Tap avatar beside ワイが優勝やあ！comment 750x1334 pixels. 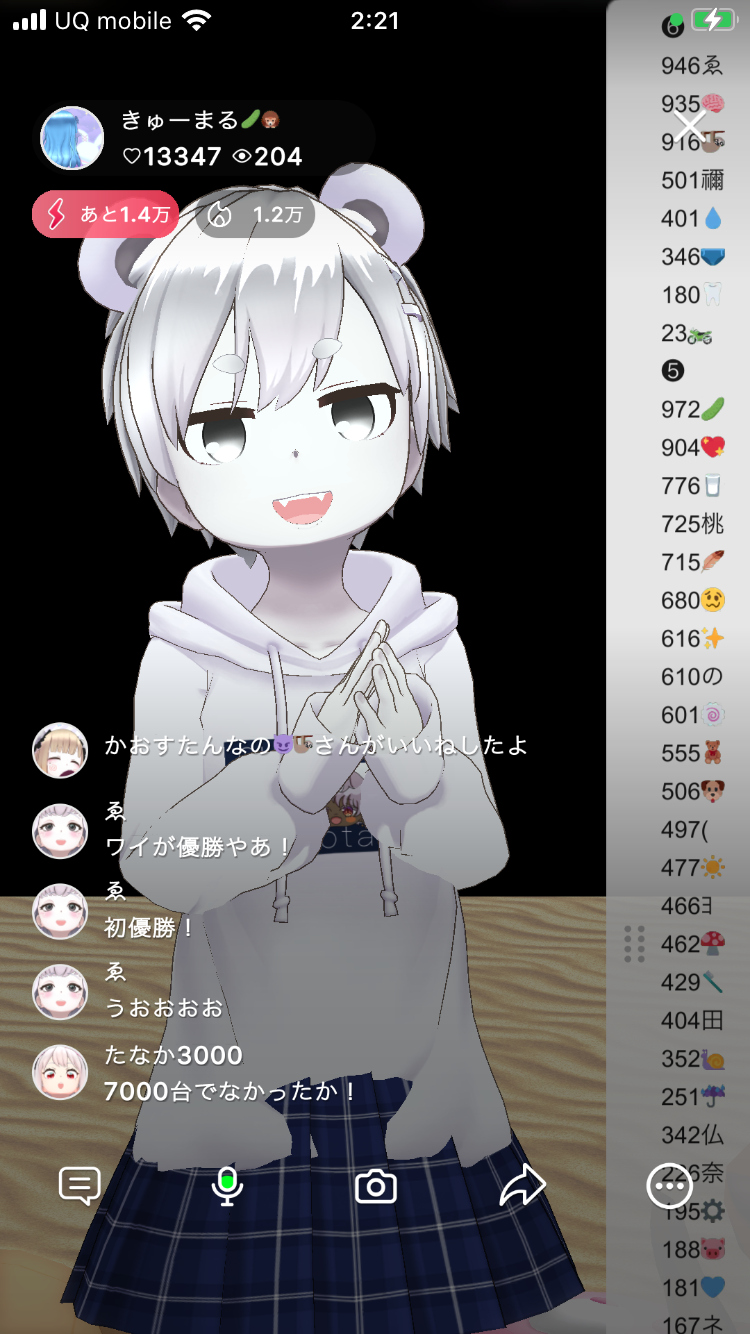[60, 830]
